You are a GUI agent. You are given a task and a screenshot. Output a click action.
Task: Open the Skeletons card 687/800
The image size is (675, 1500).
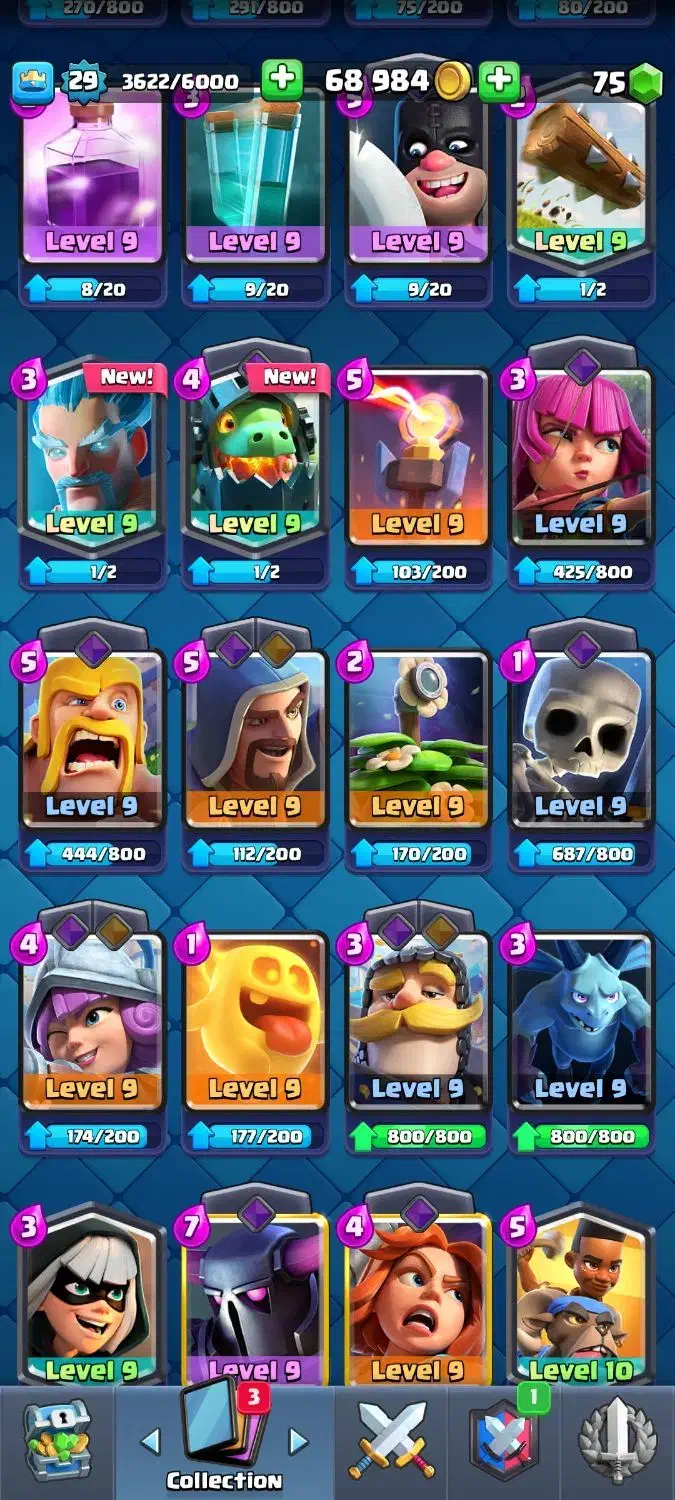click(x=582, y=752)
